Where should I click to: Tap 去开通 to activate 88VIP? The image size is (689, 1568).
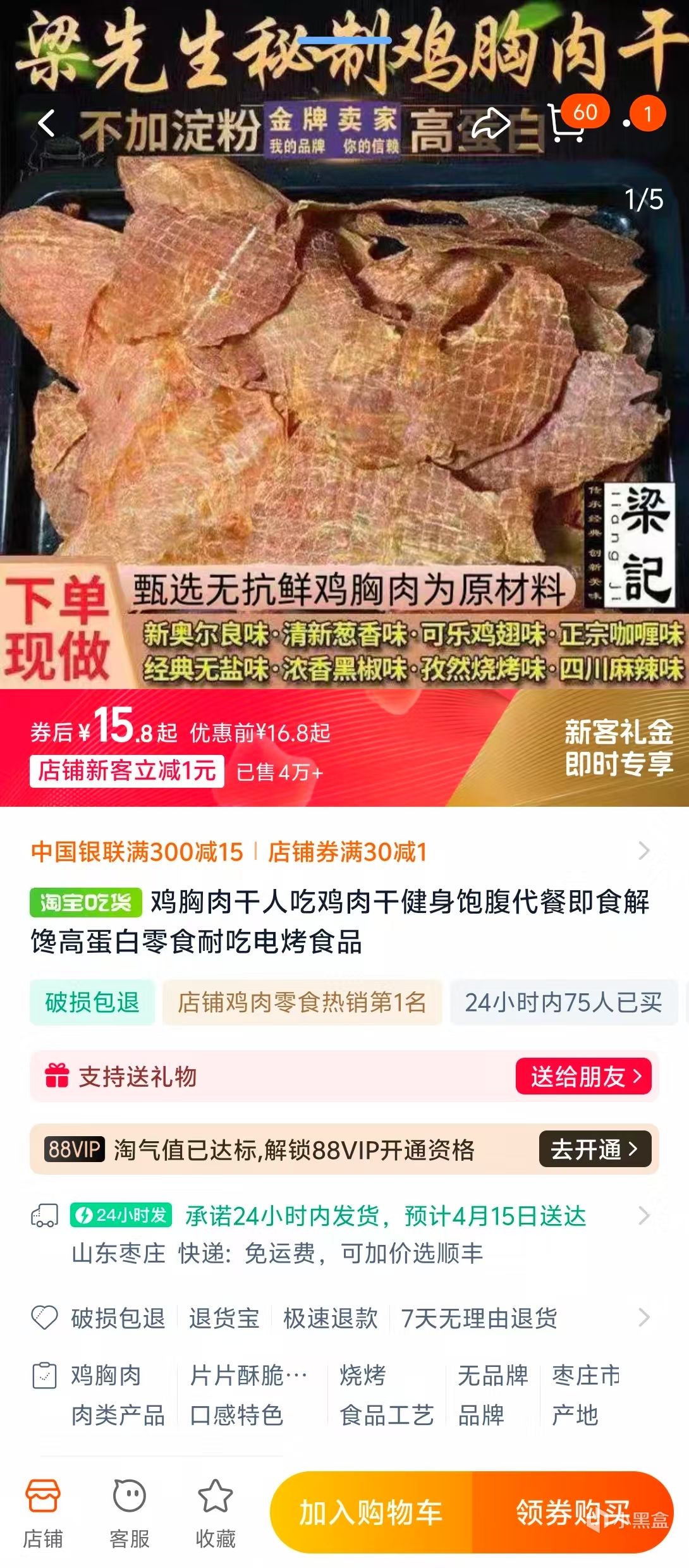(x=594, y=1149)
